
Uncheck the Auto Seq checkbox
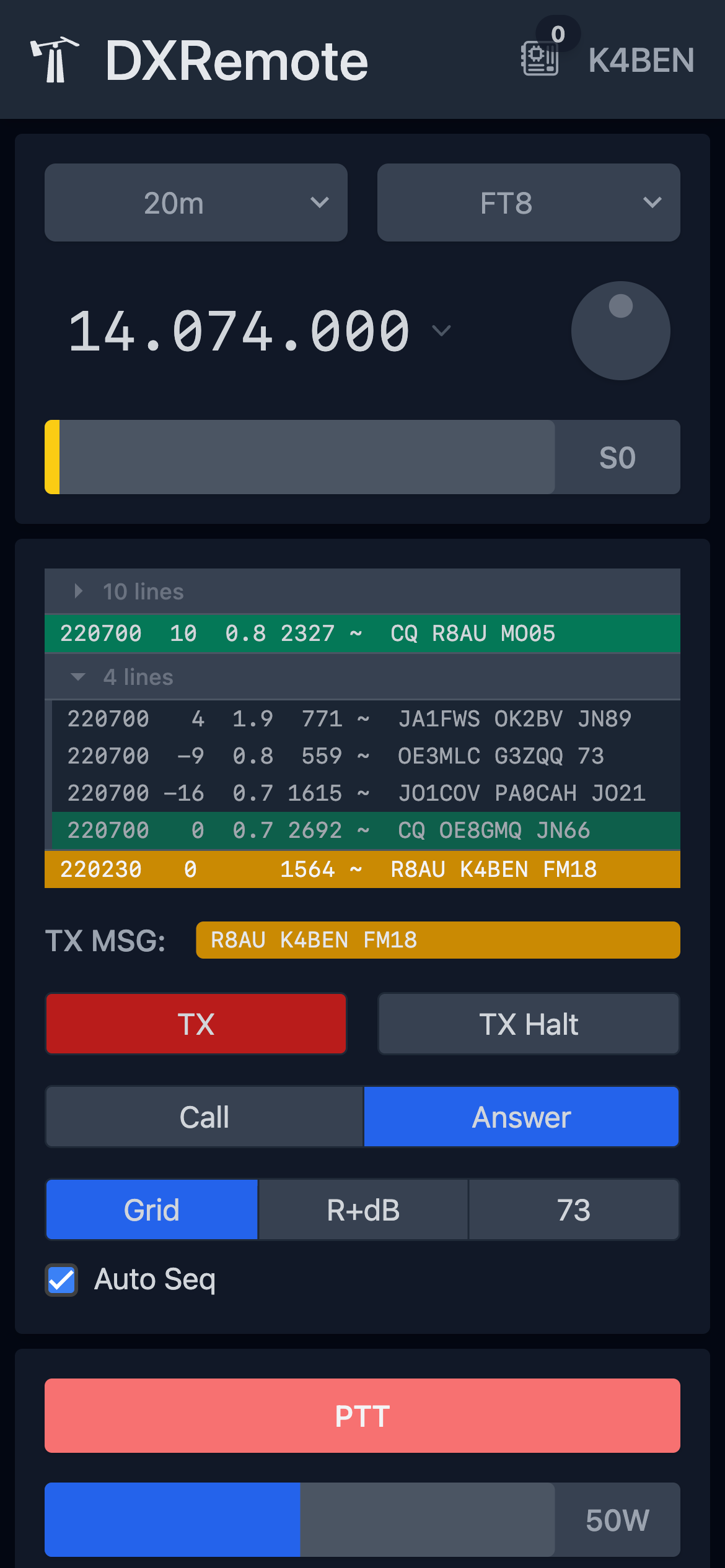[61, 1279]
